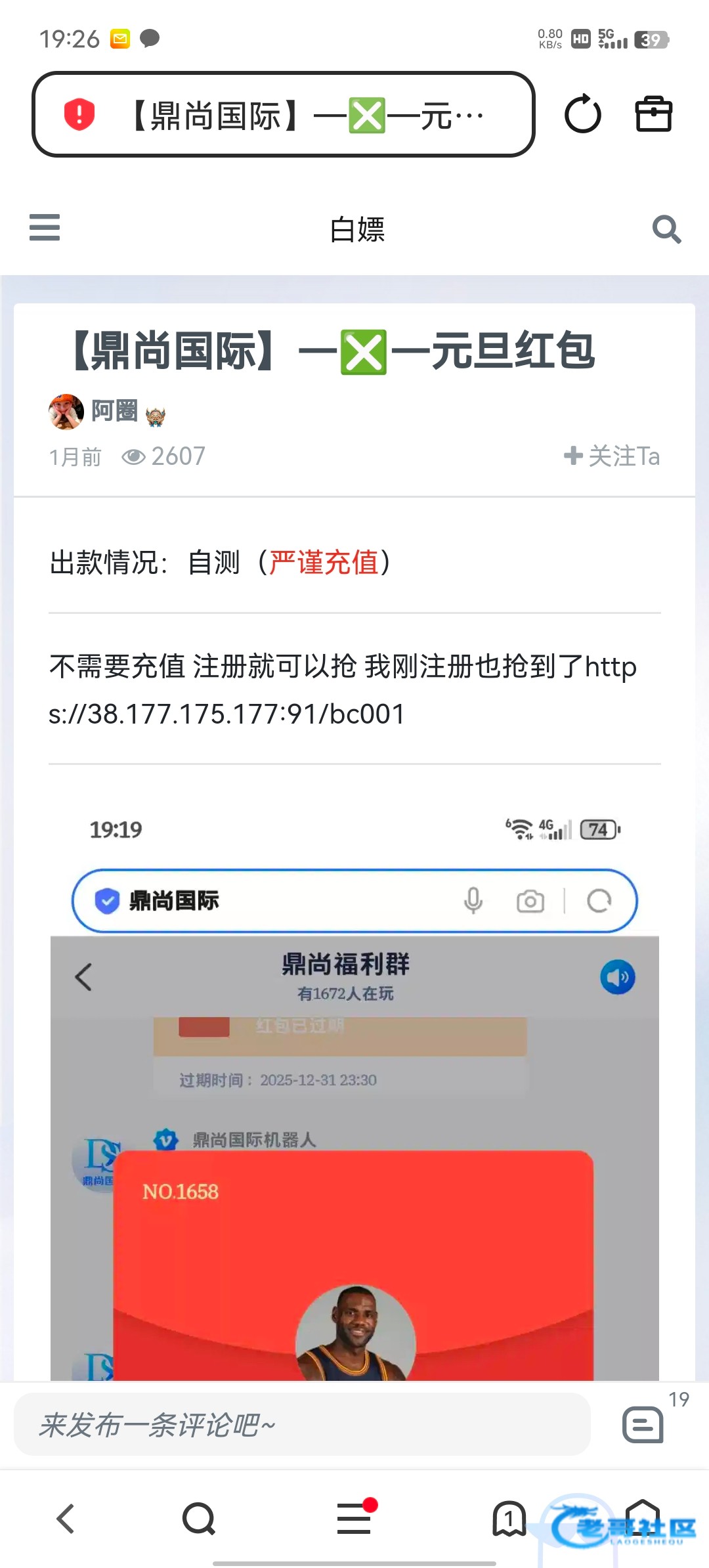
Task: Go to the browser home page
Action: 642,1519
